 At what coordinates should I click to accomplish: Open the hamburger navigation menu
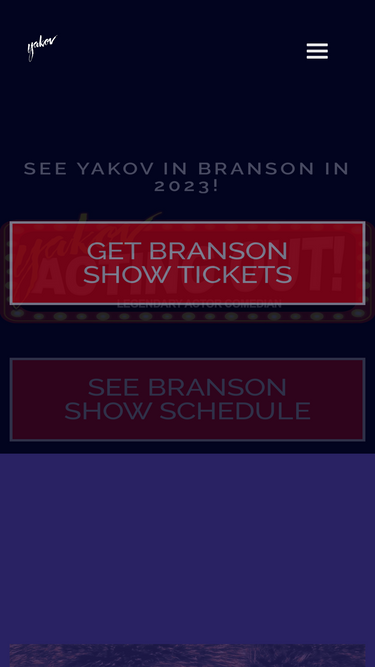tap(317, 51)
